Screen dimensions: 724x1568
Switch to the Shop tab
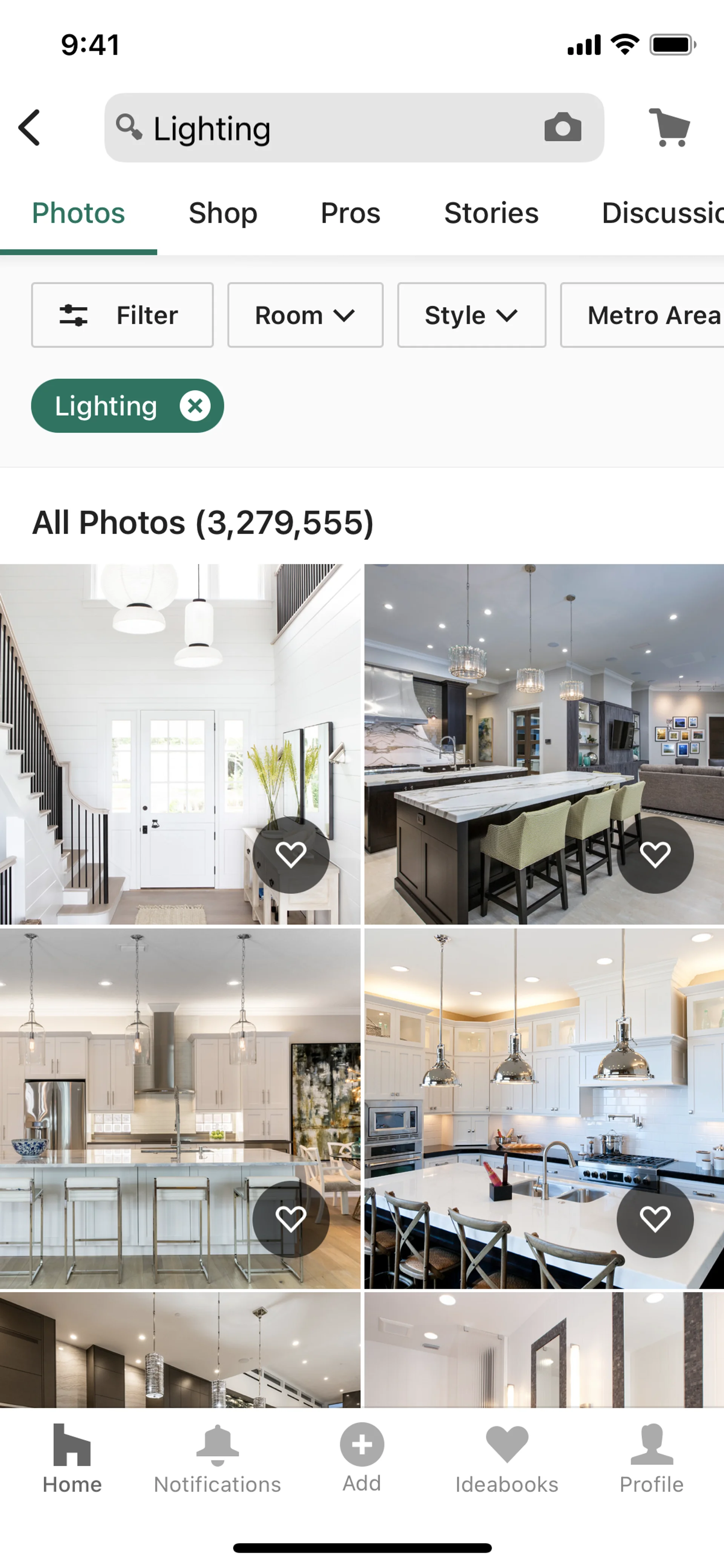click(223, 213)
